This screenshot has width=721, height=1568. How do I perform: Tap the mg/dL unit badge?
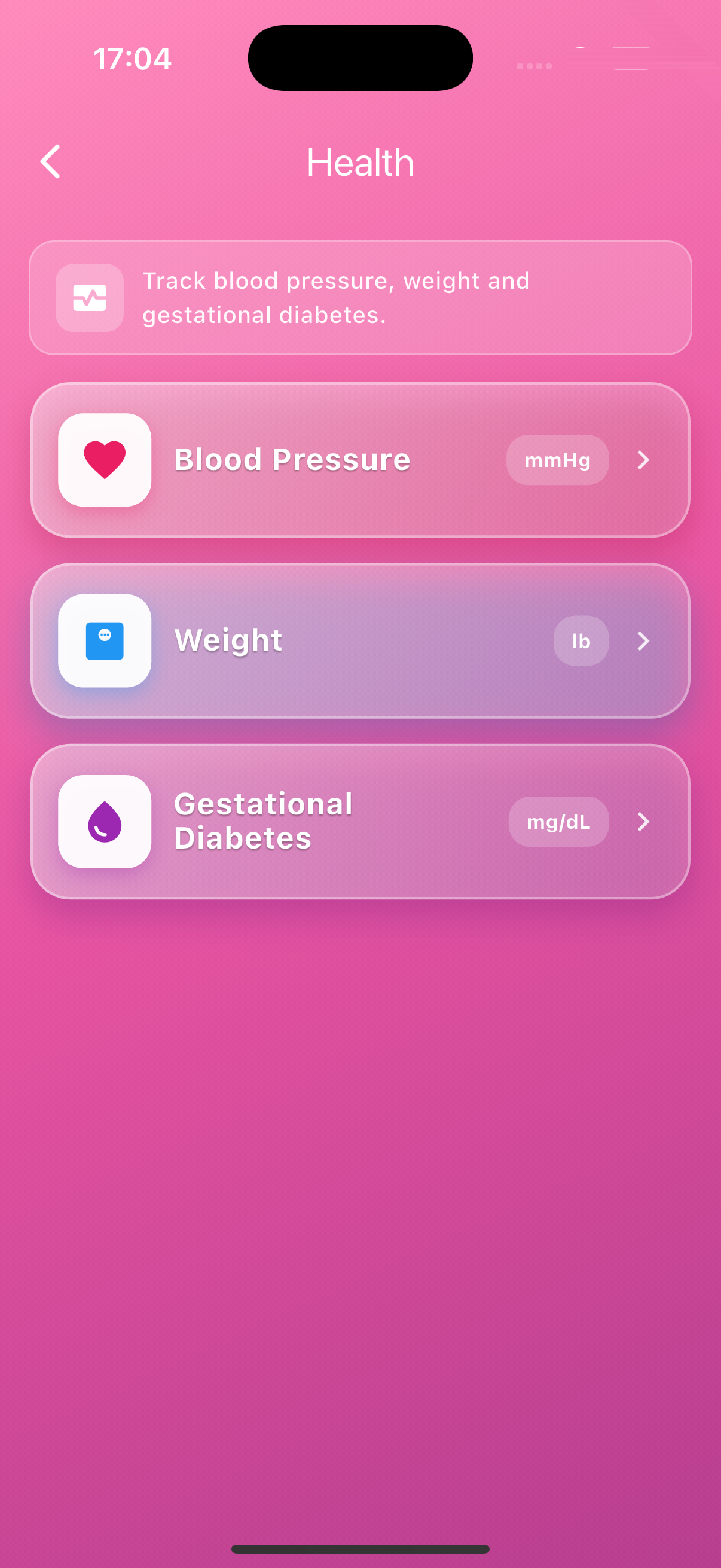pos(557,821)
